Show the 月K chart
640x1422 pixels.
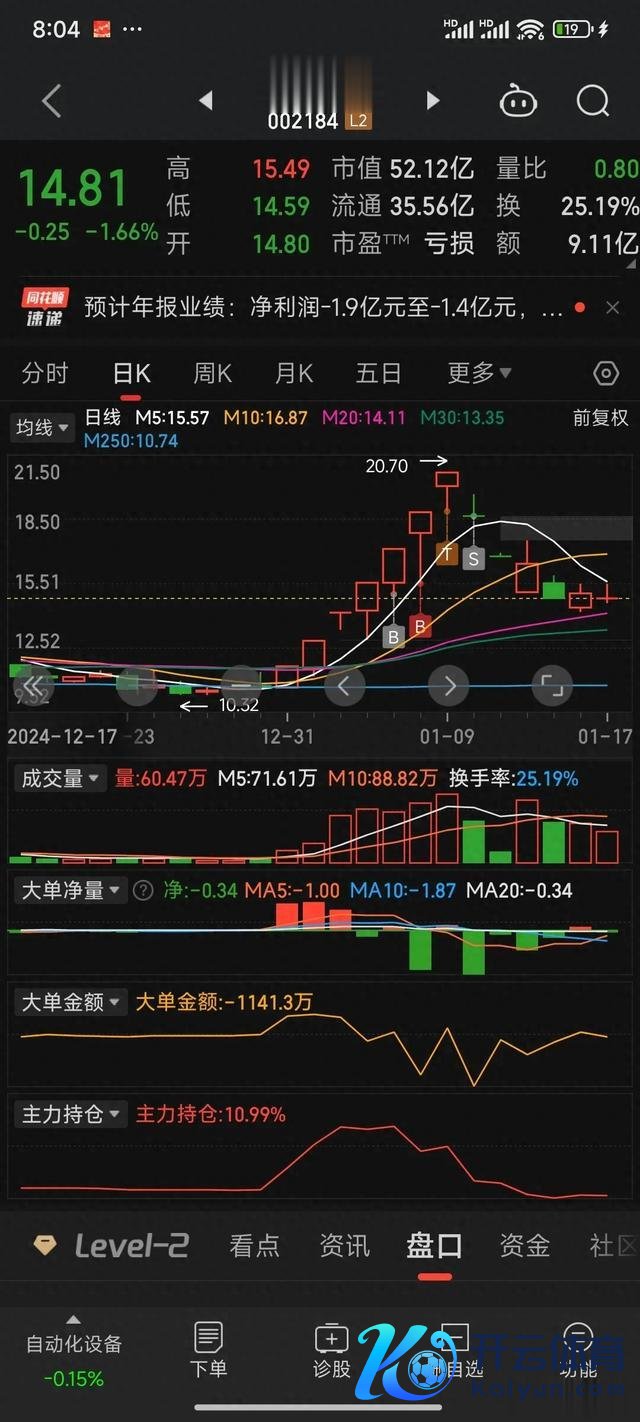(294, 374)
